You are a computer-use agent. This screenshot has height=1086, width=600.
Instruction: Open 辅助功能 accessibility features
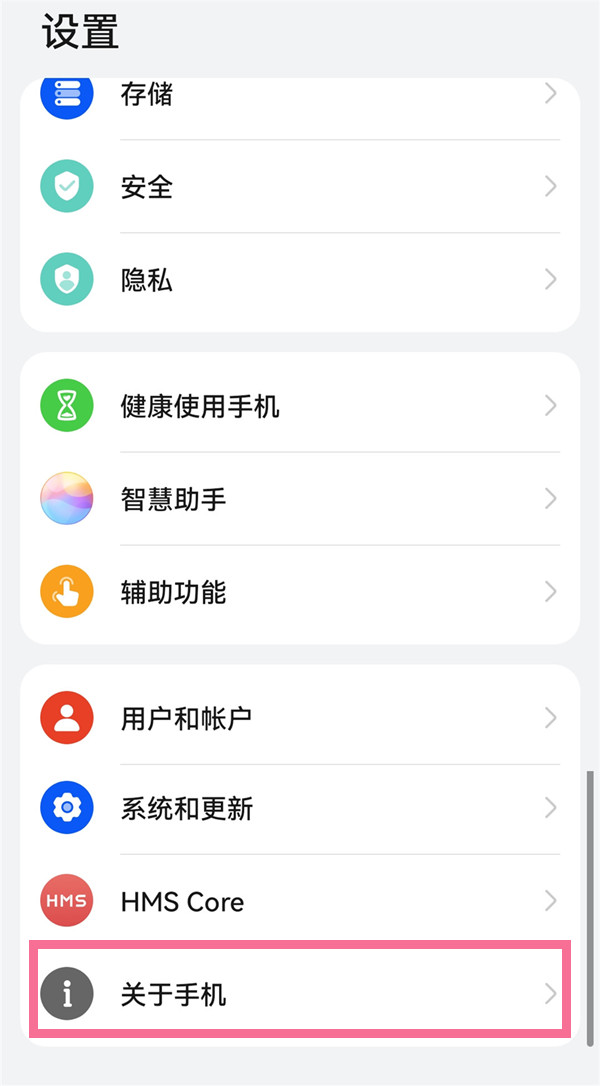tap(300, 592)
